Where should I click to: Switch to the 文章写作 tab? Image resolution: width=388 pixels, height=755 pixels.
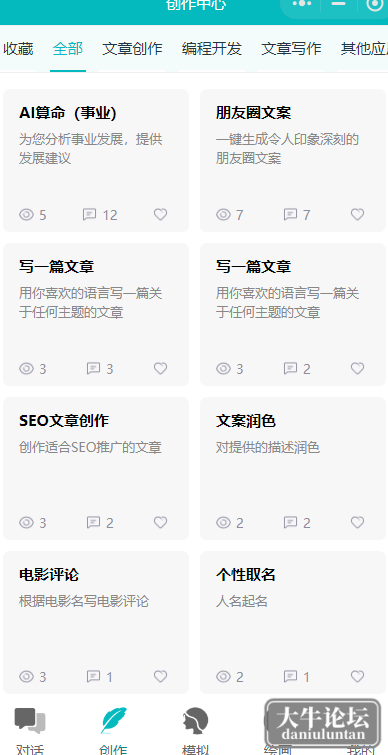[291, 49]
